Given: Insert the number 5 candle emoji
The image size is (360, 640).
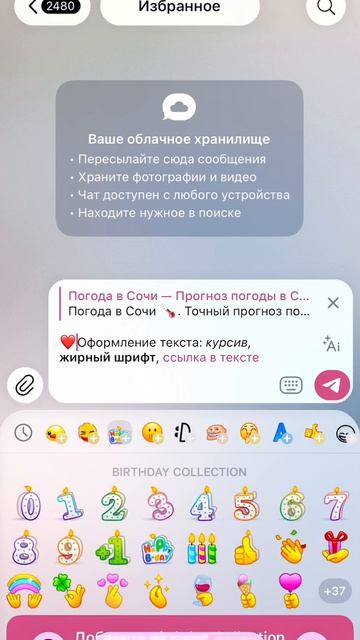Looking at the screenshot, I should [x=246, y=505].
